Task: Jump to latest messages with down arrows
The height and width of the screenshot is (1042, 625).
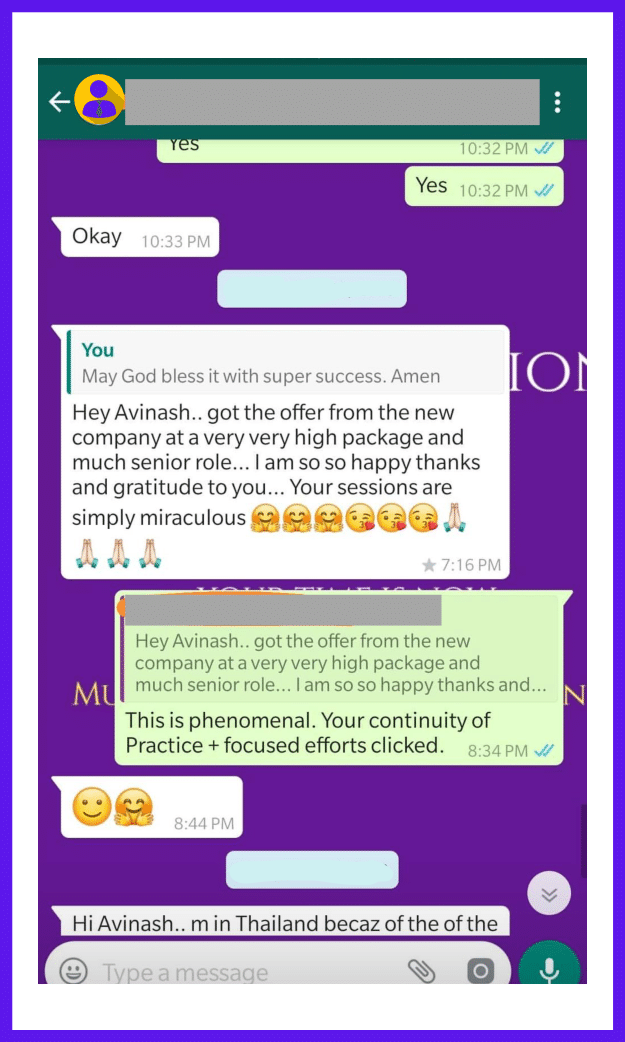Action: [x=549, y=894]
